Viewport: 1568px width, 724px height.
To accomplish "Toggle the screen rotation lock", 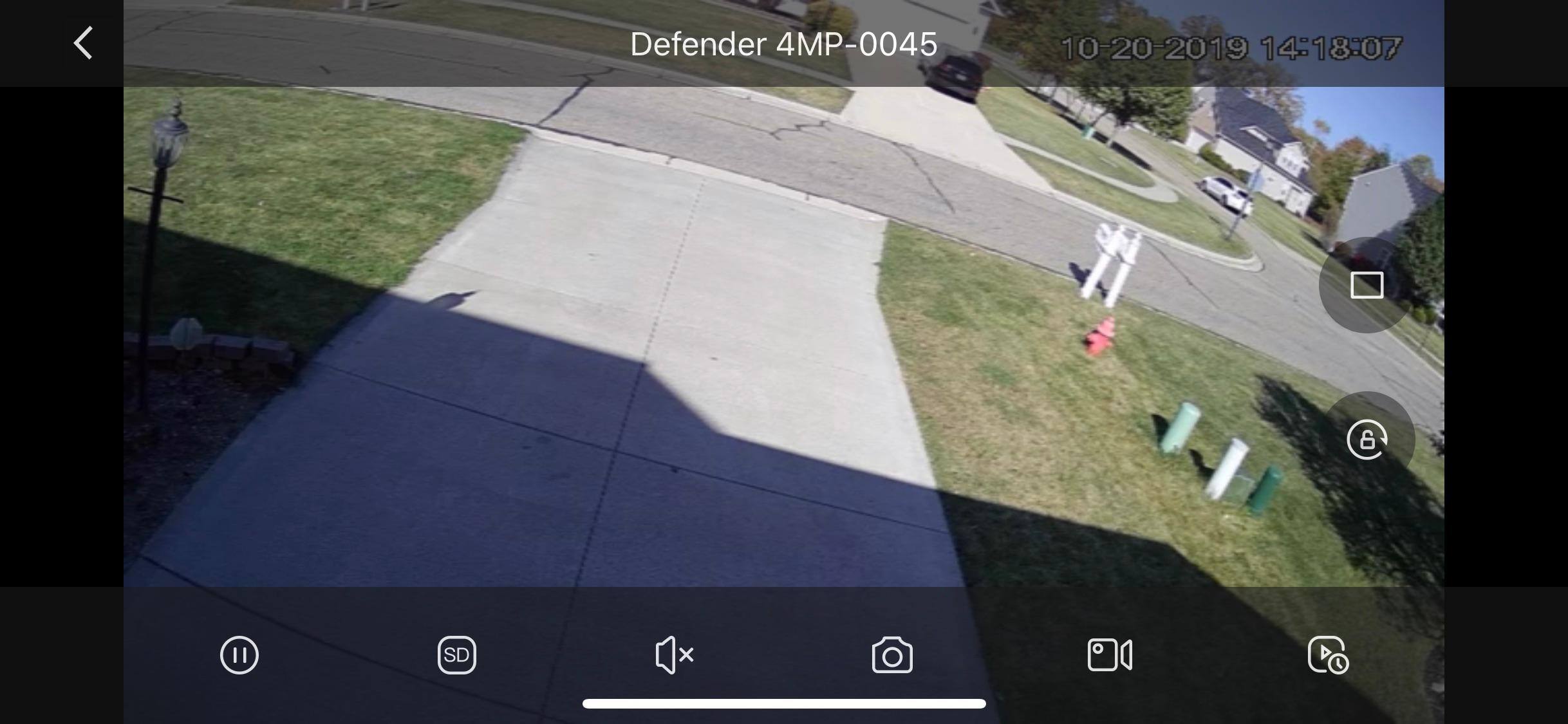I will (1367, 440).
